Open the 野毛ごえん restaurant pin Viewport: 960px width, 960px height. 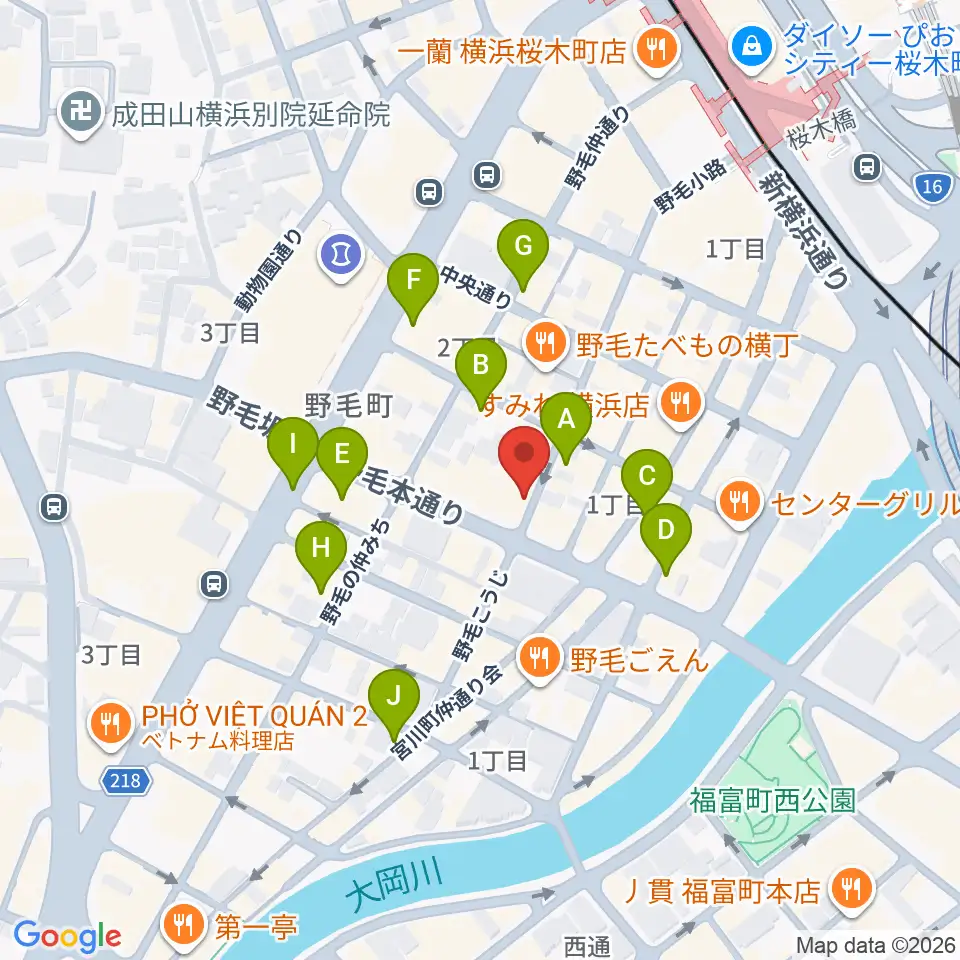(539, 661)
